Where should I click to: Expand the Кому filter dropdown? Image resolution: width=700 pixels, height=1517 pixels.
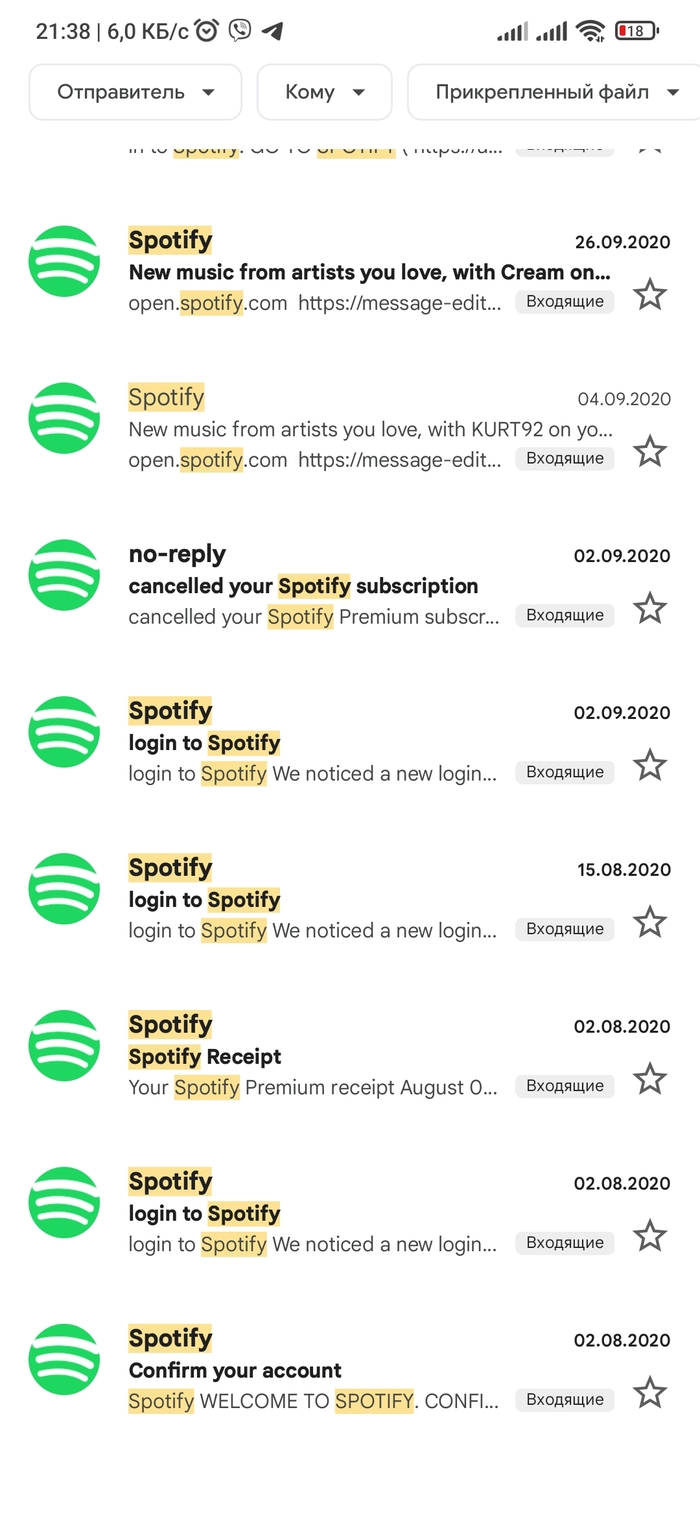tap(324, 92)
